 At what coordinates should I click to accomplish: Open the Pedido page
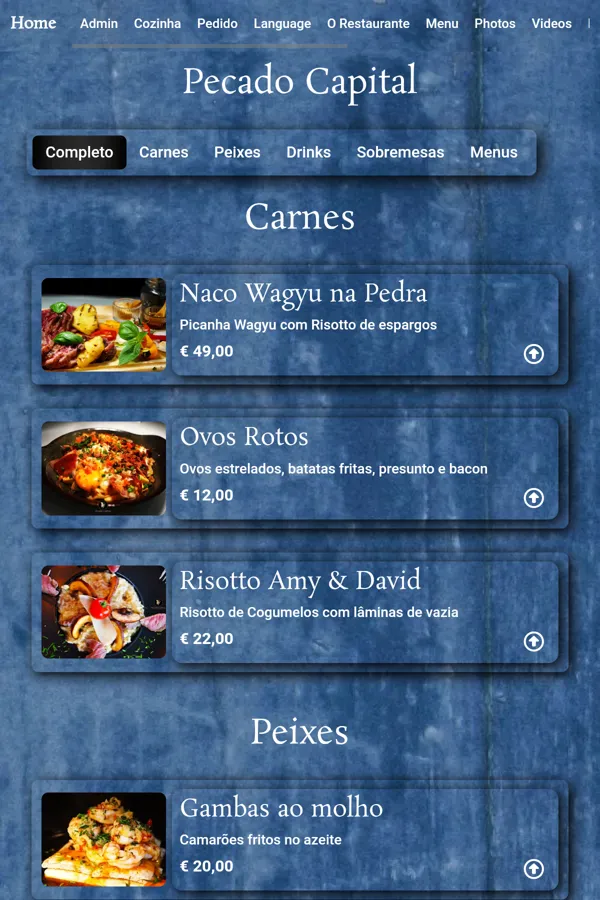pos(217,23)
